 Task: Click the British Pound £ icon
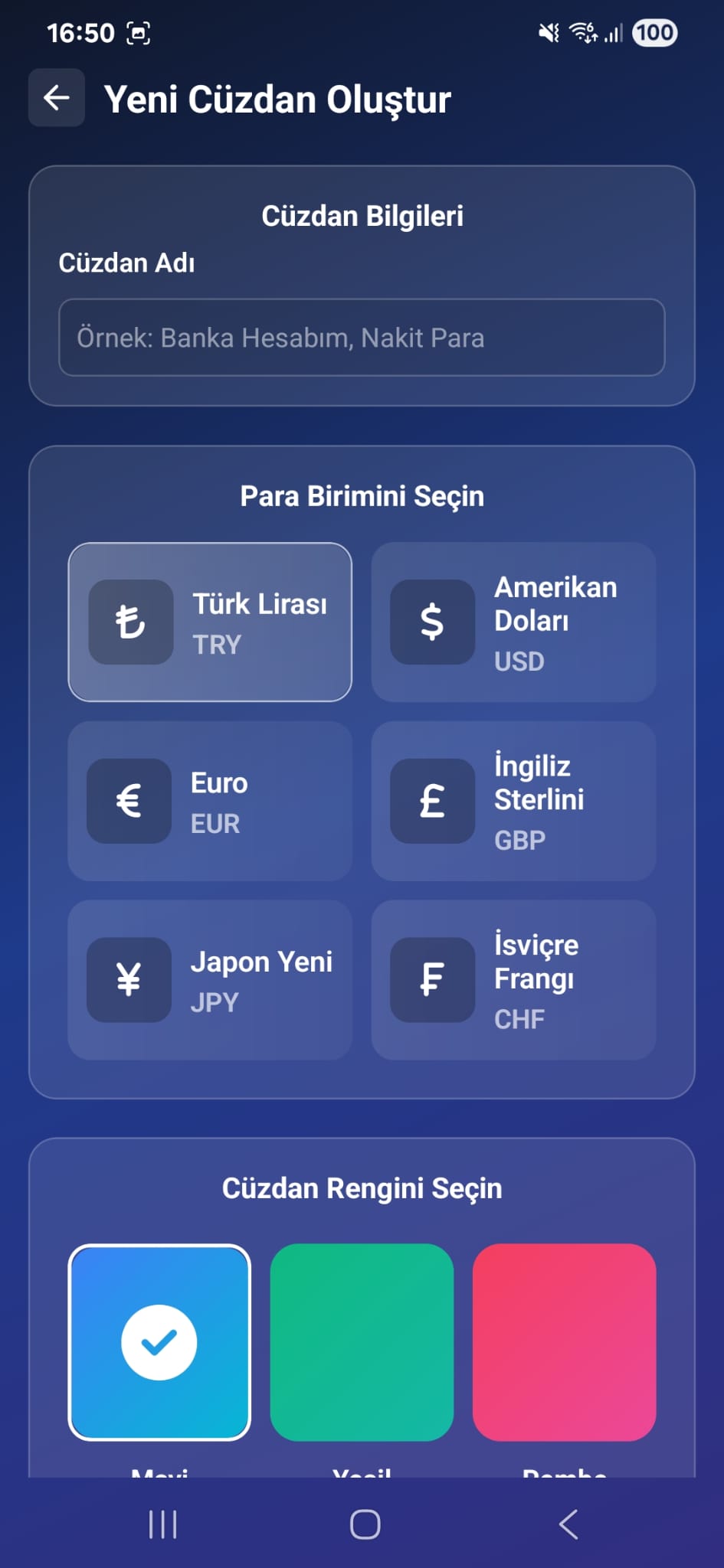click(432, 799)
